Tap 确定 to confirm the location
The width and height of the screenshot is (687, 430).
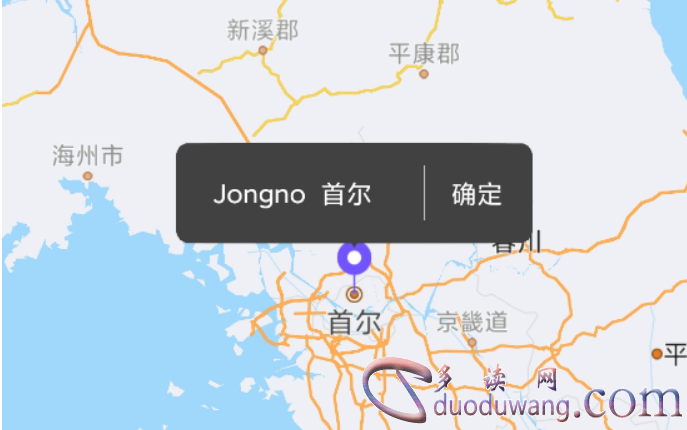click(477, 194)
